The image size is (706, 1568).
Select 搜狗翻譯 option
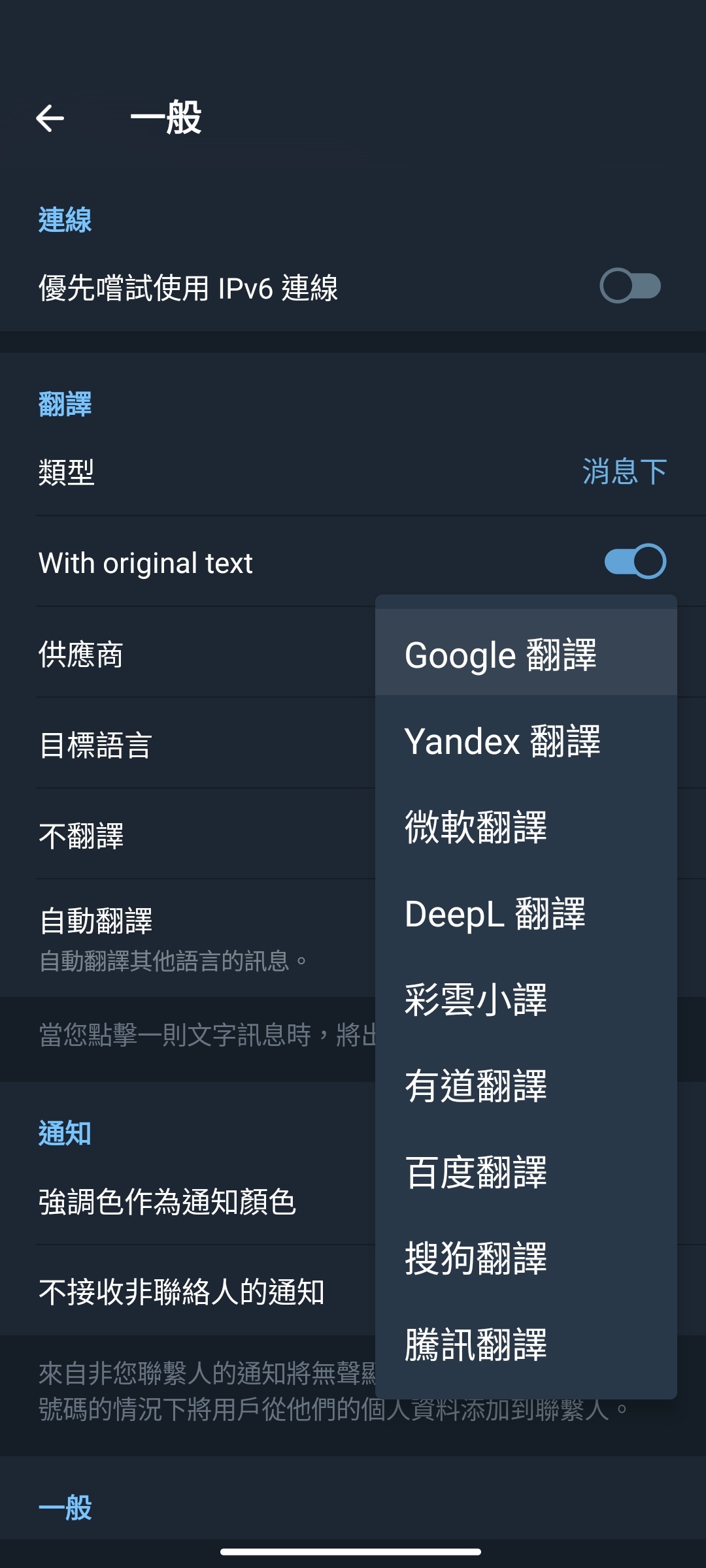[526, 1257]
